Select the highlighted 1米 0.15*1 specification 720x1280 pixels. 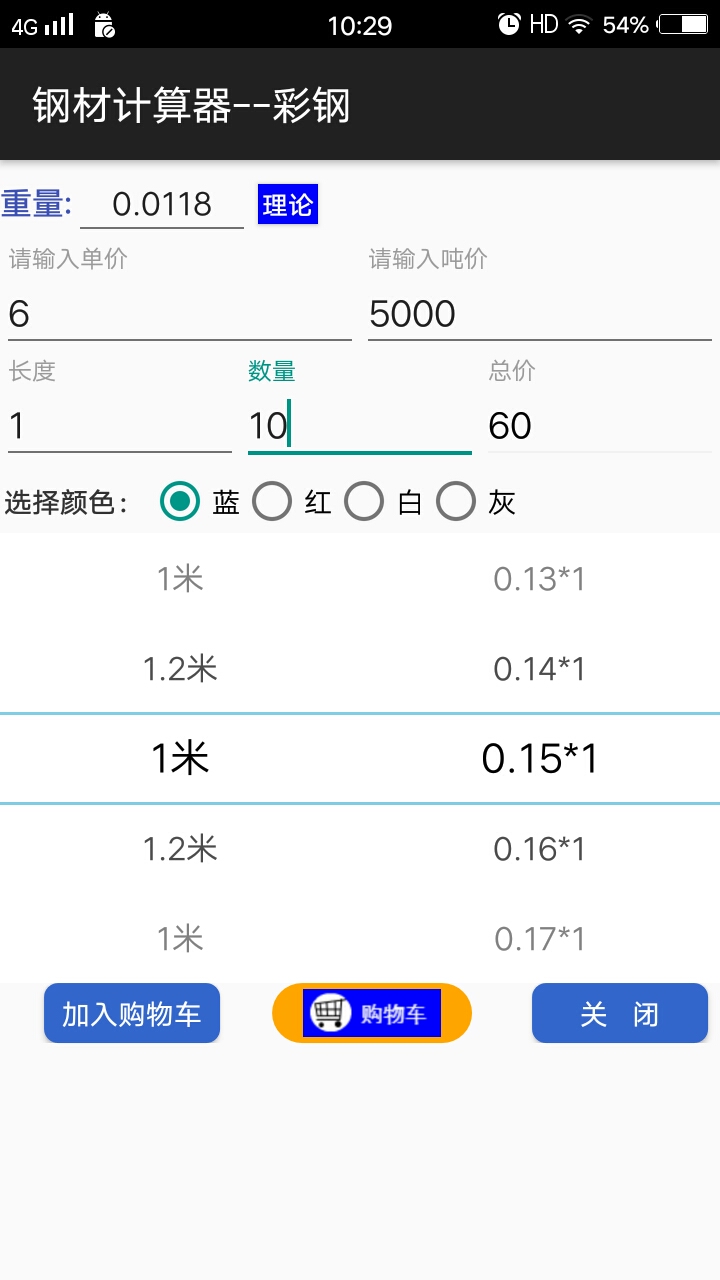[x=360, y=758]
